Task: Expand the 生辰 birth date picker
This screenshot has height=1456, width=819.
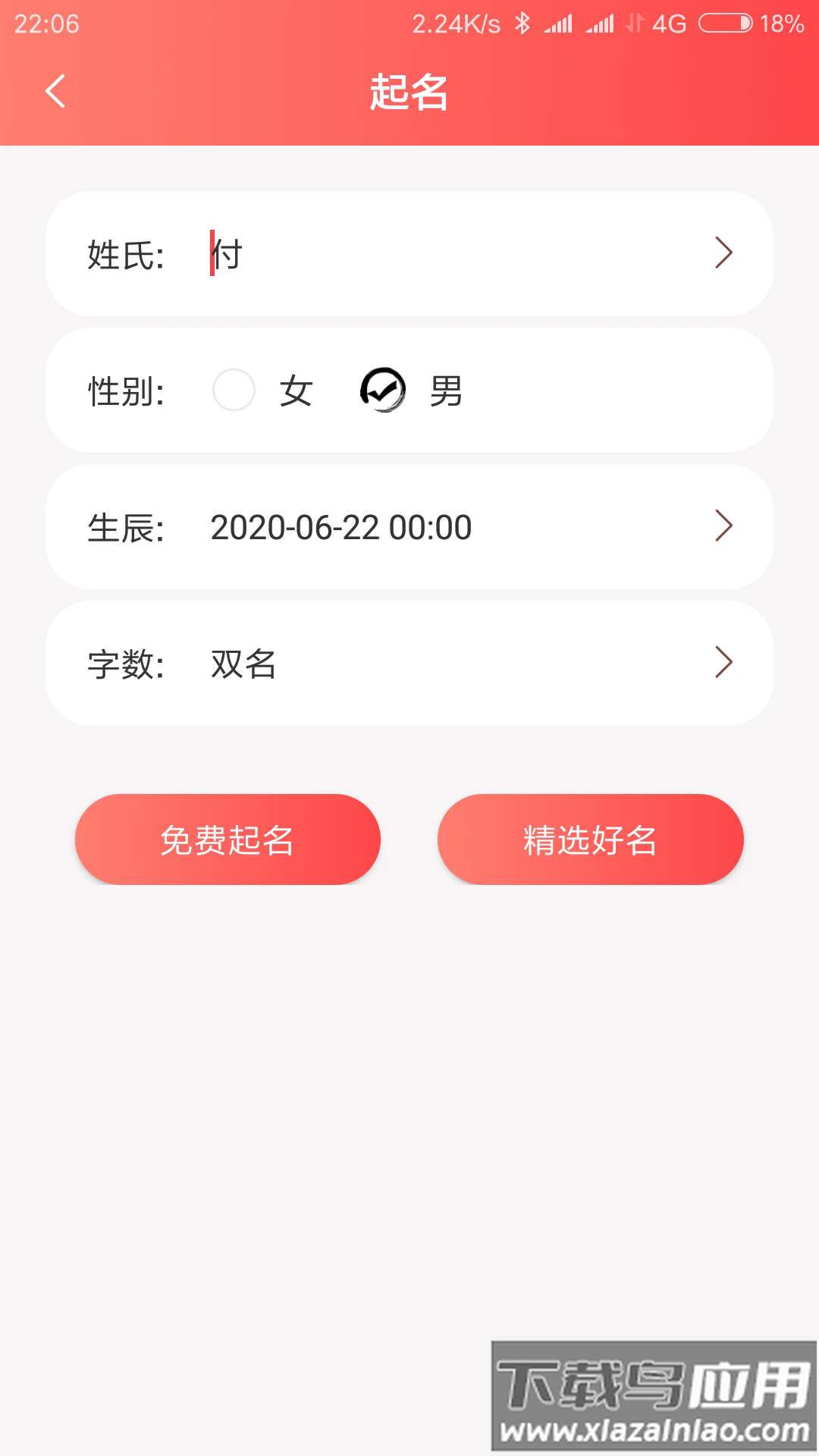Action: [x=724, y=526]
